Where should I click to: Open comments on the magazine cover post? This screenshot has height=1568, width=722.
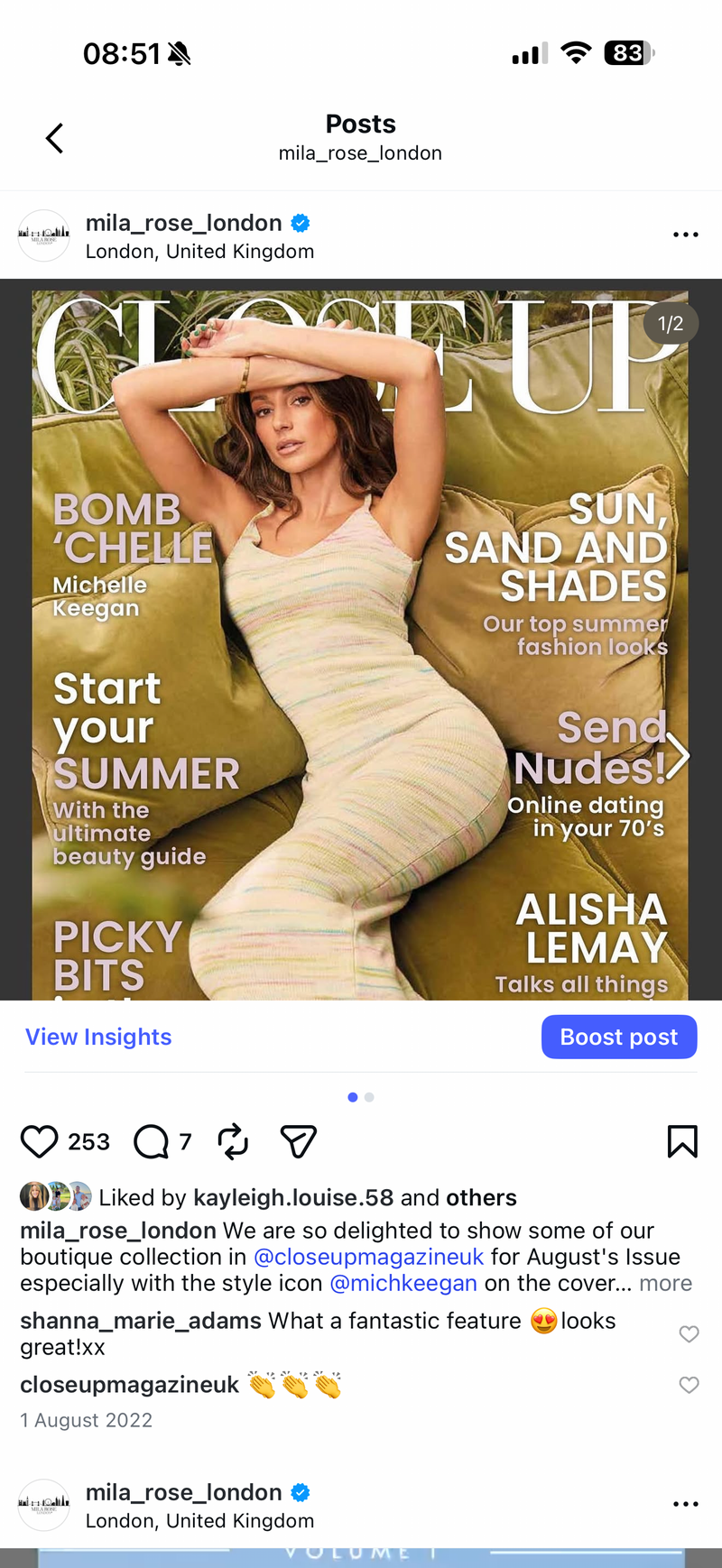pos(152,1141)
